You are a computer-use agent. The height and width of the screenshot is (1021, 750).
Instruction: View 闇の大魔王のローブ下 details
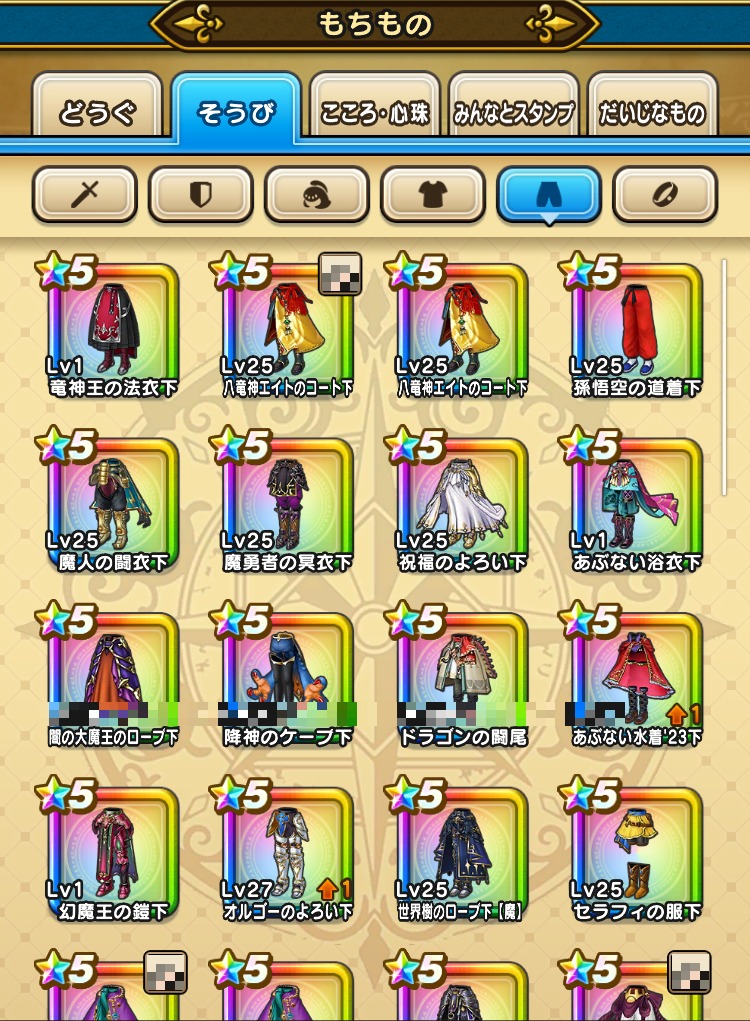113,680
